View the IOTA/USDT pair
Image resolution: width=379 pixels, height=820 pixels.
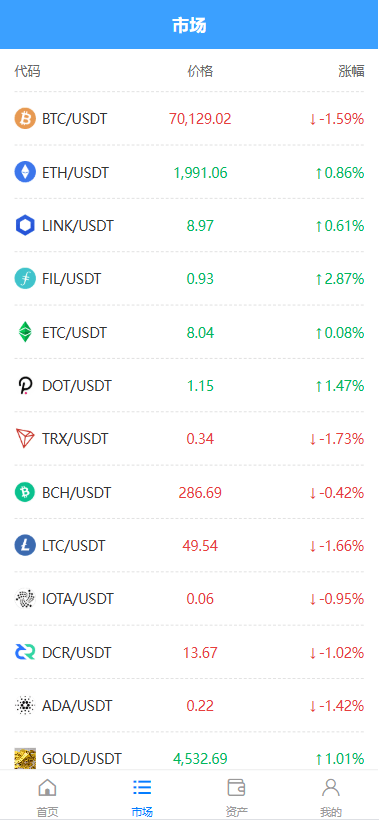[189, 599]
